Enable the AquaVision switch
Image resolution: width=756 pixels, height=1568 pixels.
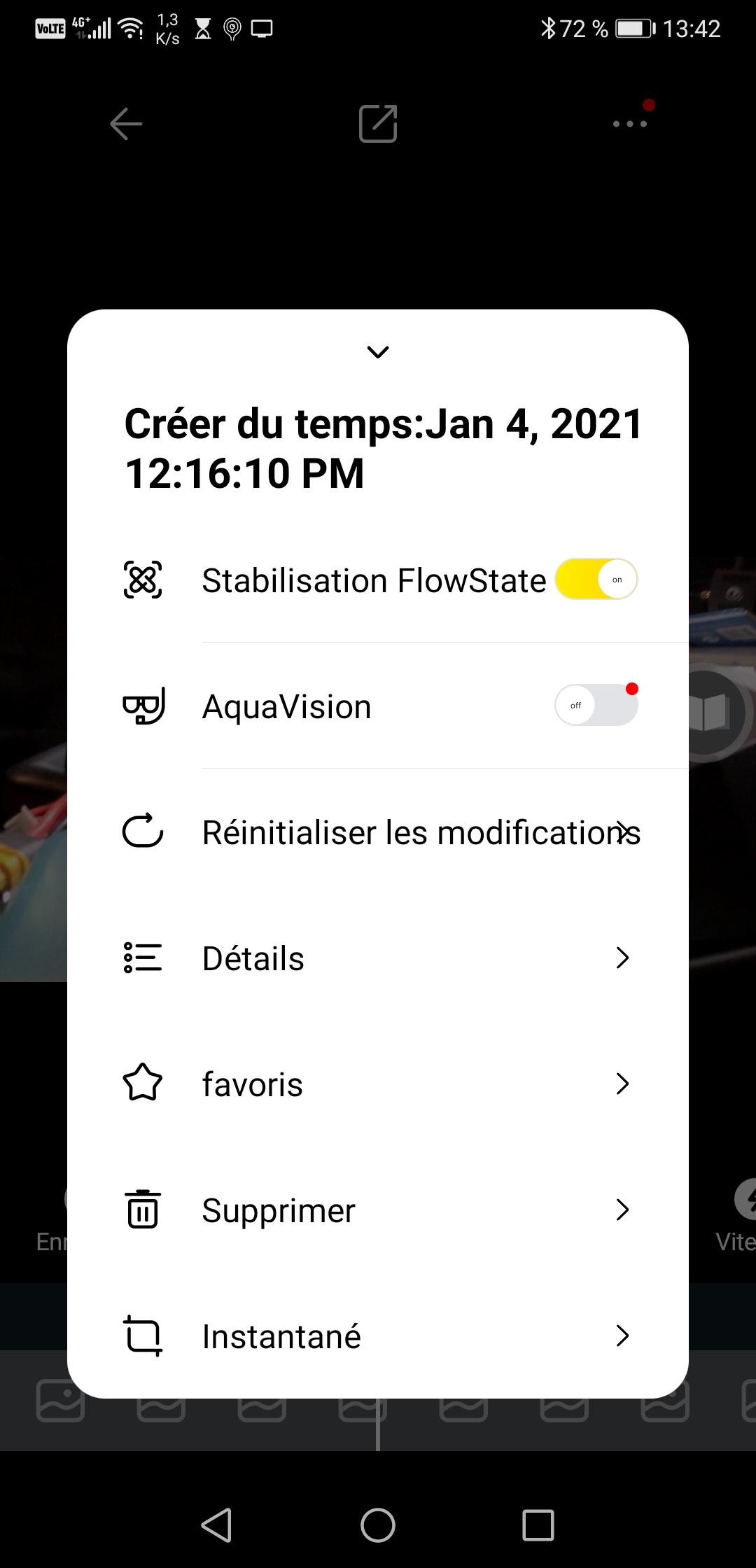tap(596, 705)
